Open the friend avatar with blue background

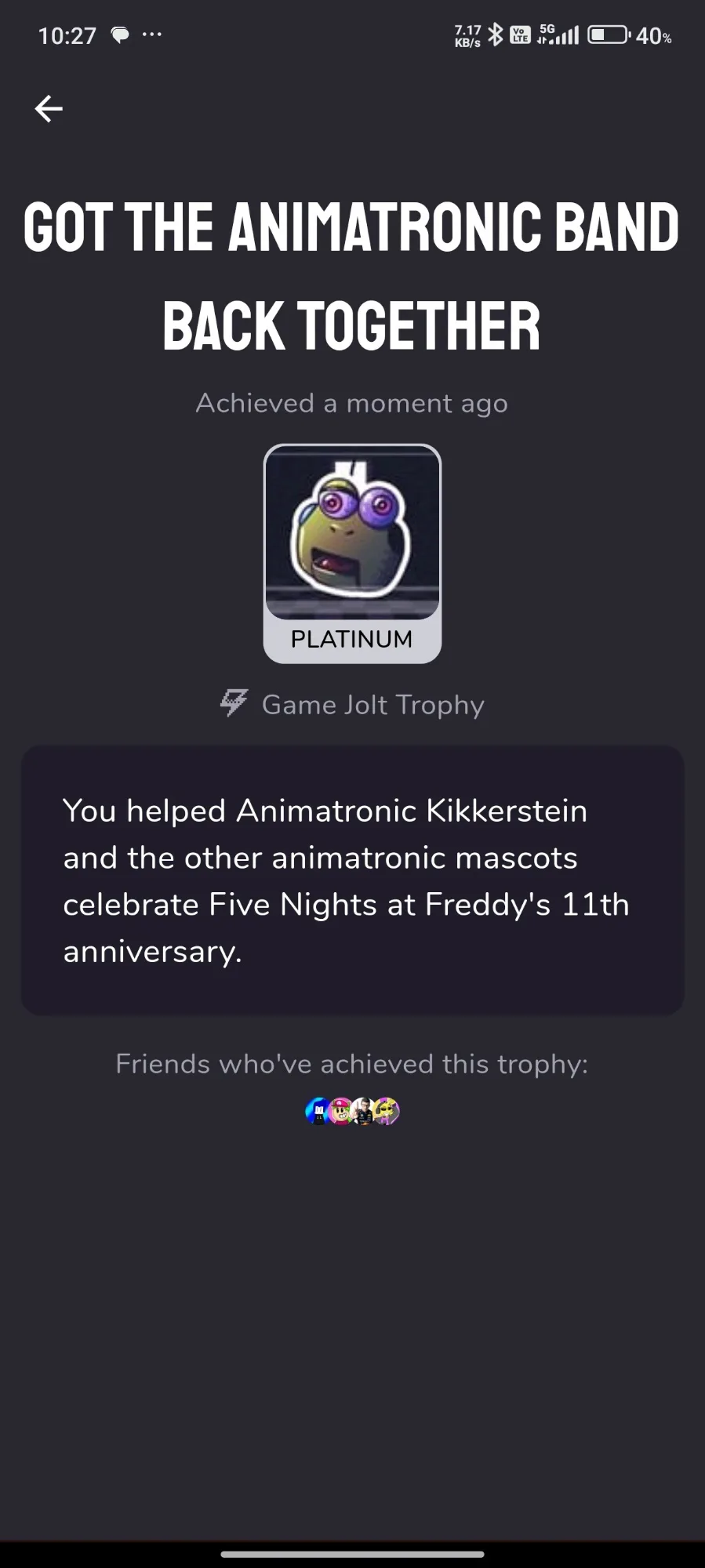point(318,1111)
